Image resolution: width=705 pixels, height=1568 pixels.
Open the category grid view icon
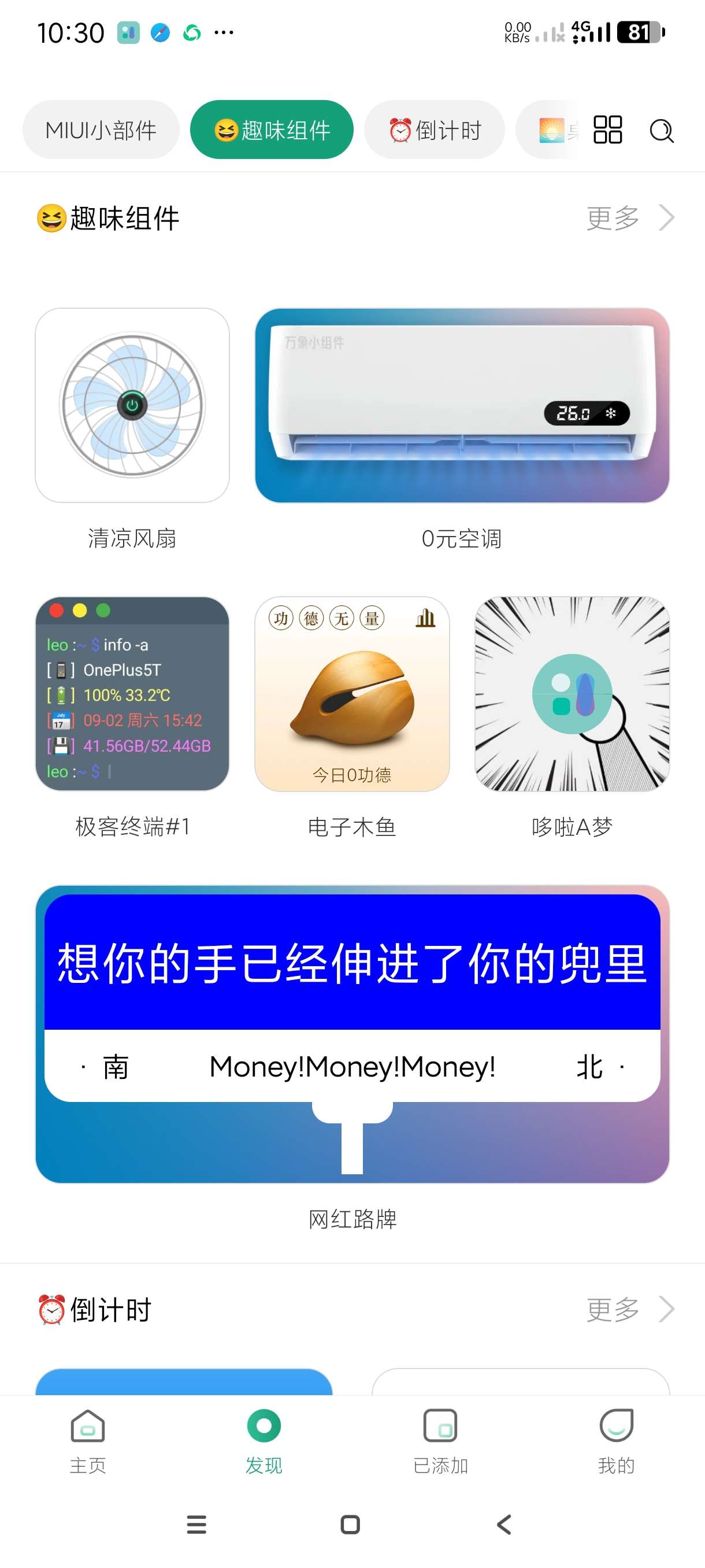point(607,130)
